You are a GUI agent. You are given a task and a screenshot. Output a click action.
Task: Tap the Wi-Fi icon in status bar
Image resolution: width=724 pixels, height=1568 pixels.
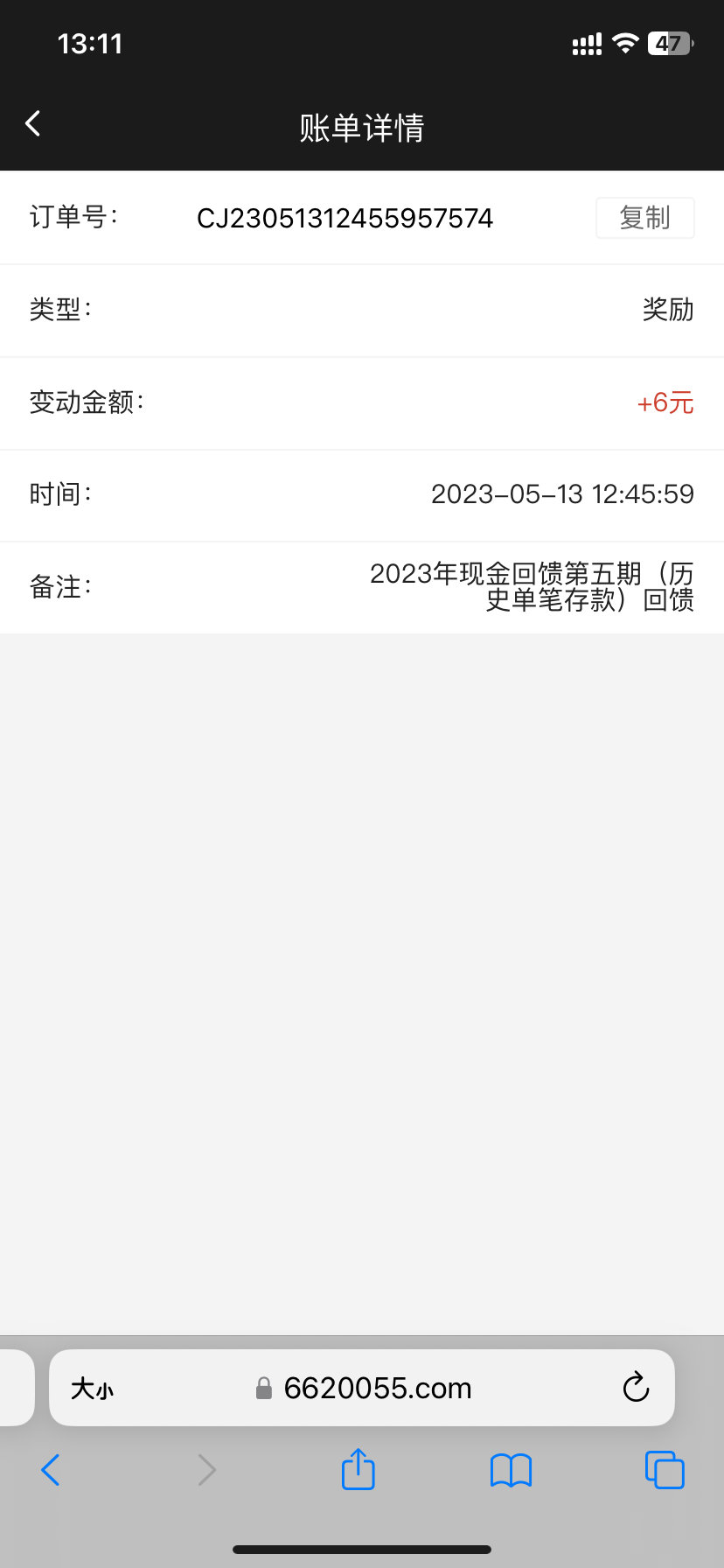tap(624, 43)
